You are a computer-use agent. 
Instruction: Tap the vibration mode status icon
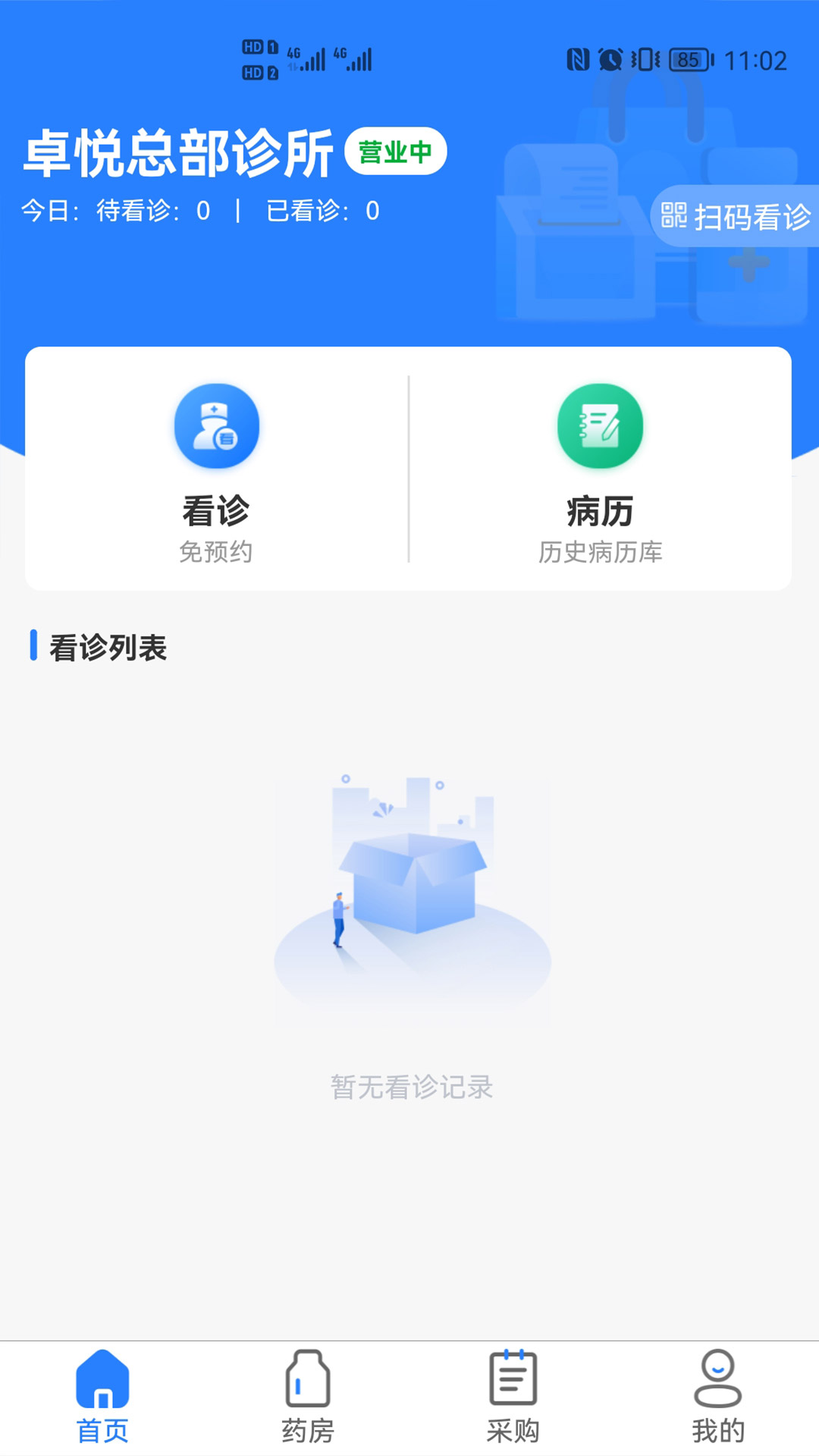[645, 60]
